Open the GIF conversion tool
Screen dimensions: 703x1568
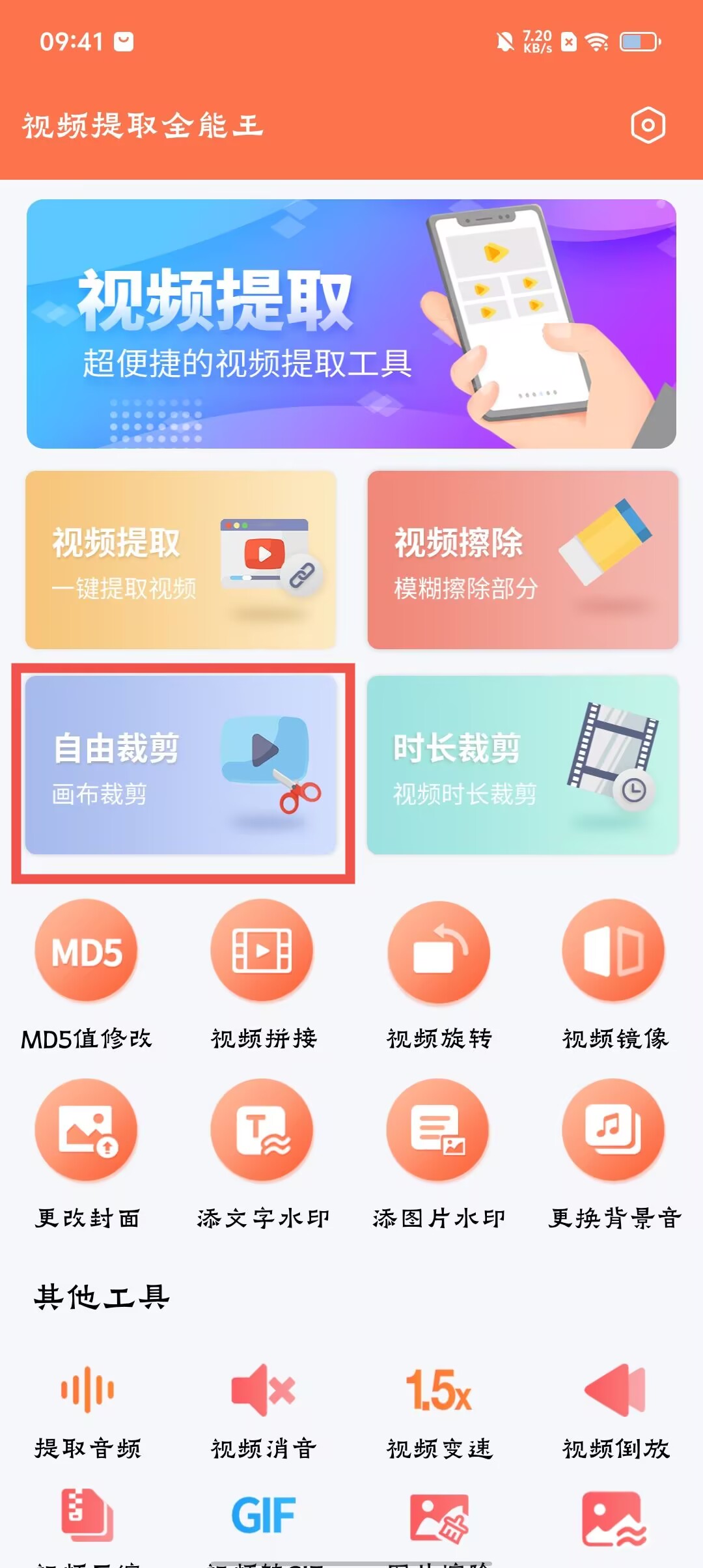[x=263, y=1517]
